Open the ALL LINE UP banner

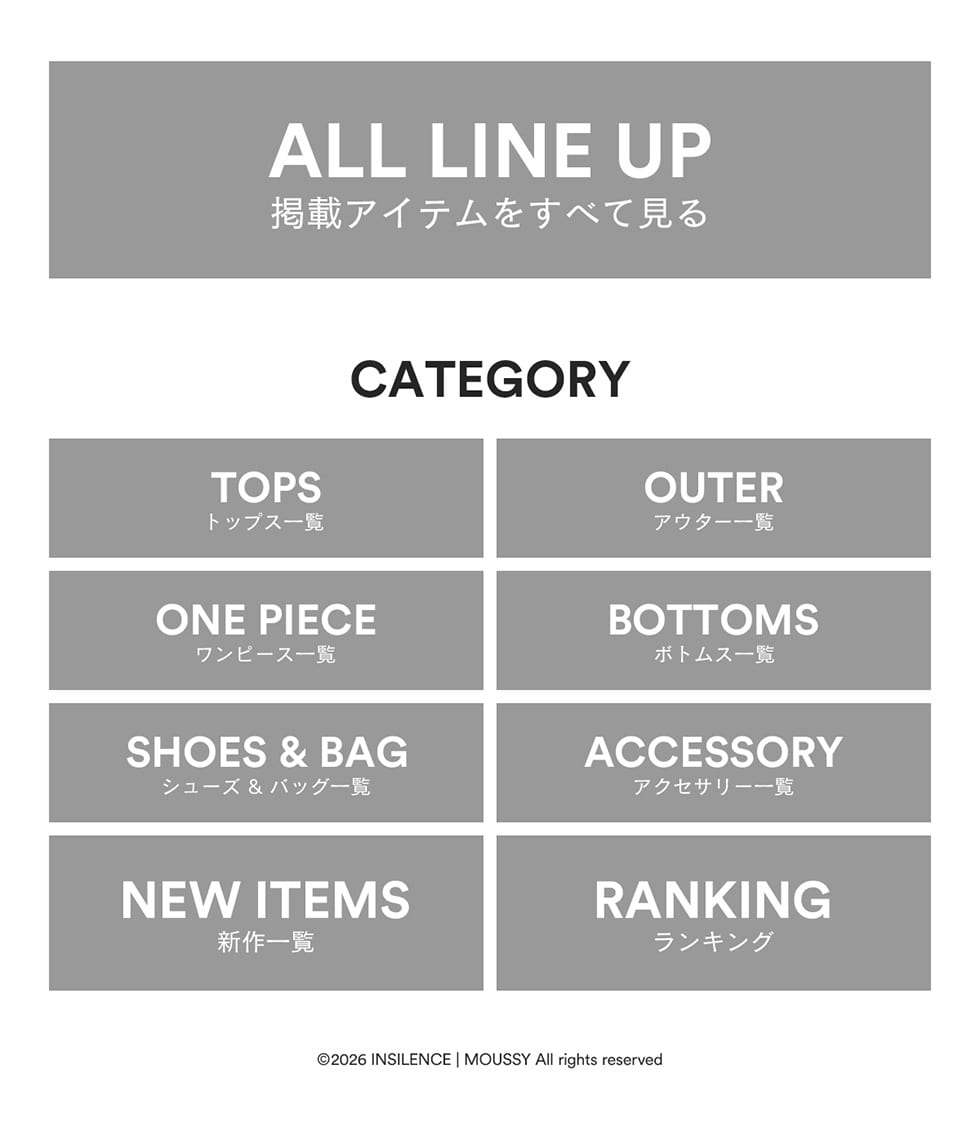pyautogui.click(x=489, y=170)
